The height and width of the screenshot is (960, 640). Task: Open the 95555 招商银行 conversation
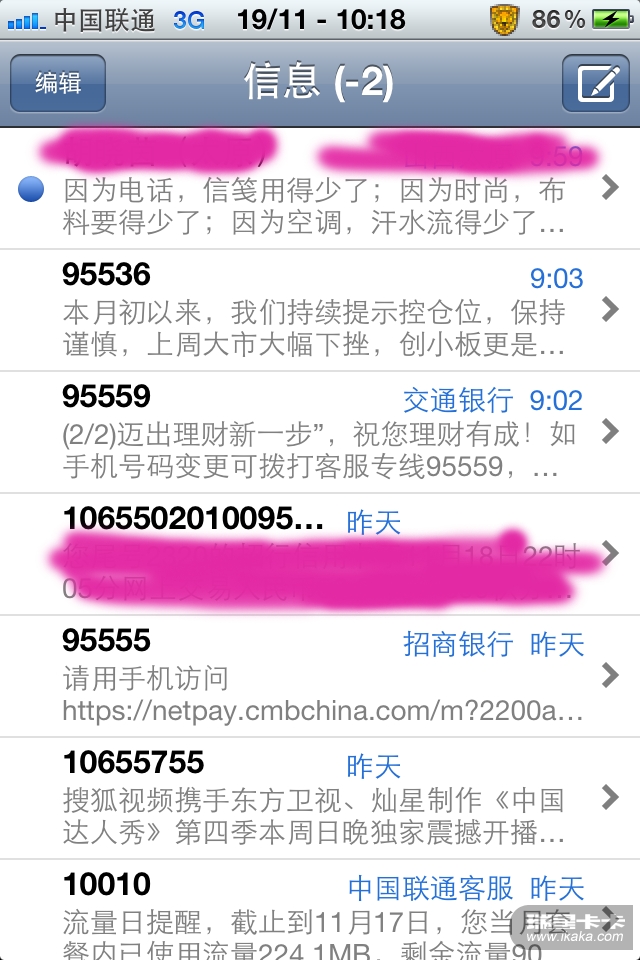coord(320,676)
